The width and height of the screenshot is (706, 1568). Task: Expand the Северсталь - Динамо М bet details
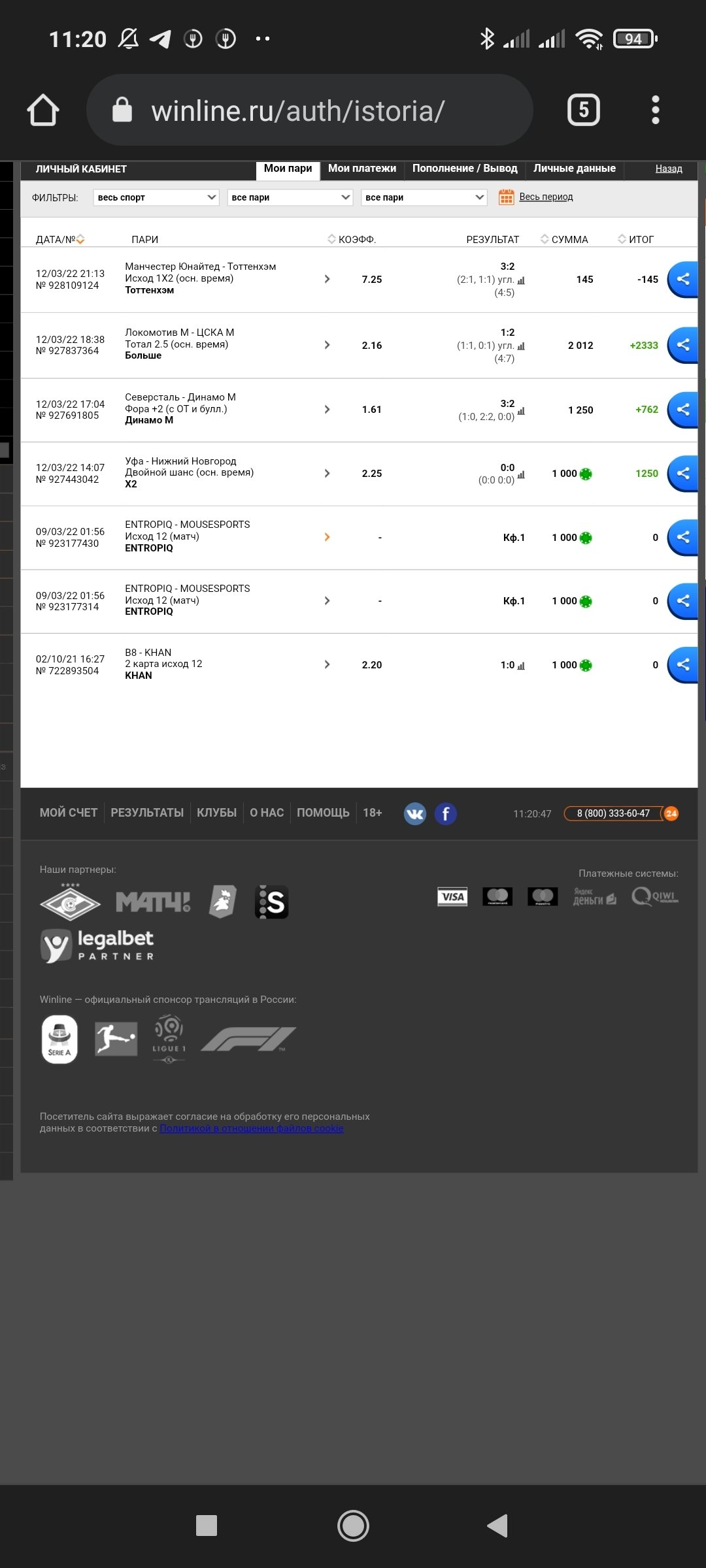pyautogui.click(x=327, y=410)
